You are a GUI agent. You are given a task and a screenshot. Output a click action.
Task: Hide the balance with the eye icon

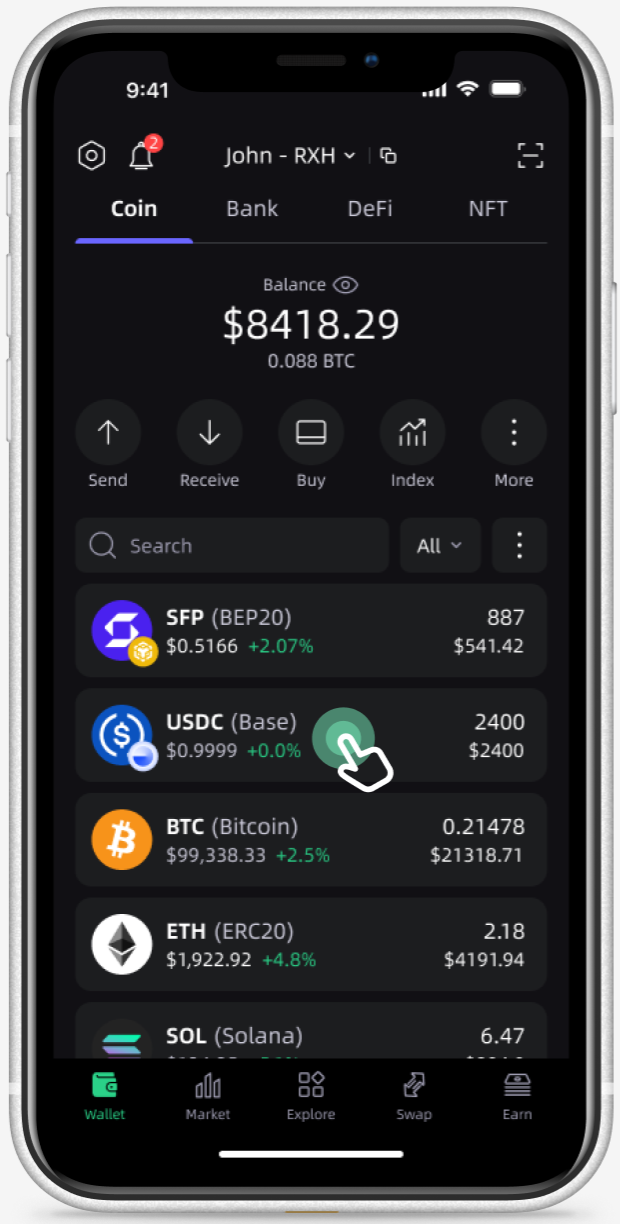tap(345, 285)
